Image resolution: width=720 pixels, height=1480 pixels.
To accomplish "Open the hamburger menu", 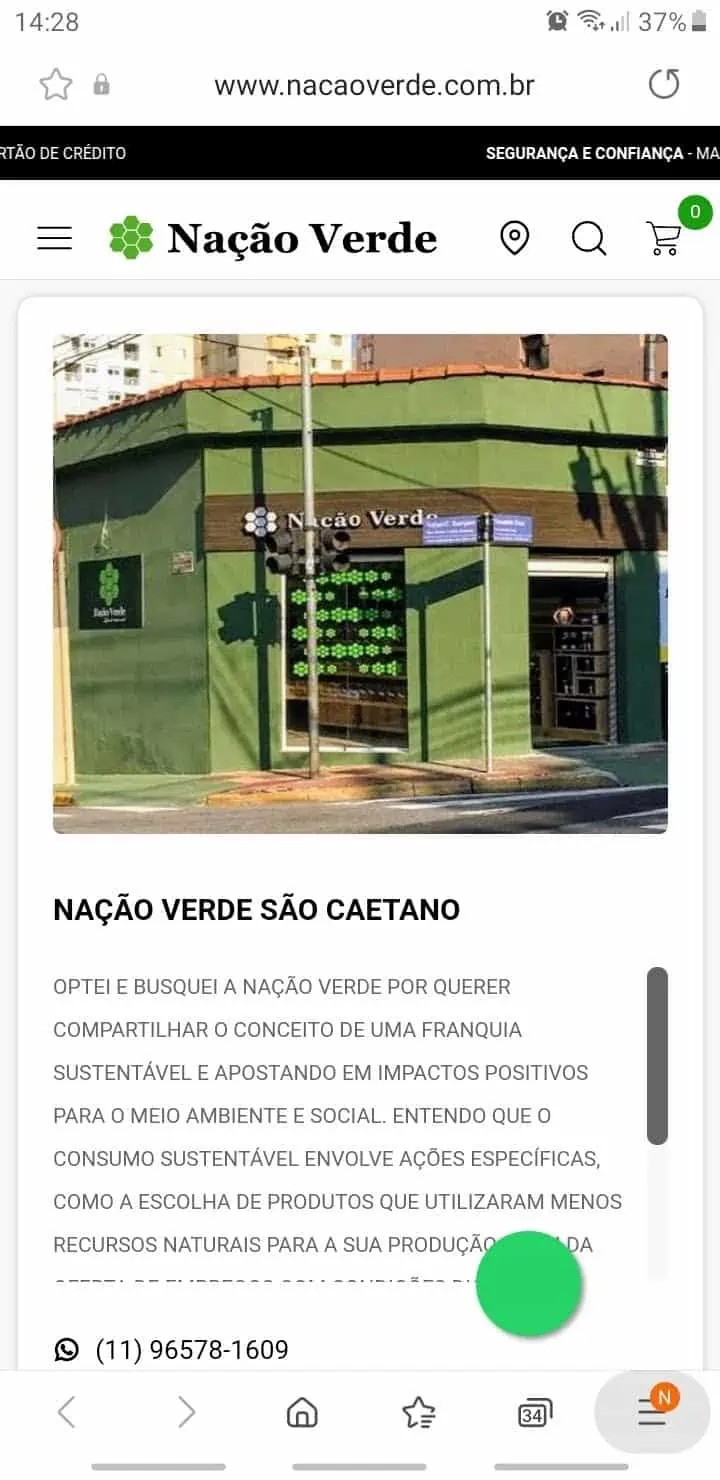I will [55, 238].
